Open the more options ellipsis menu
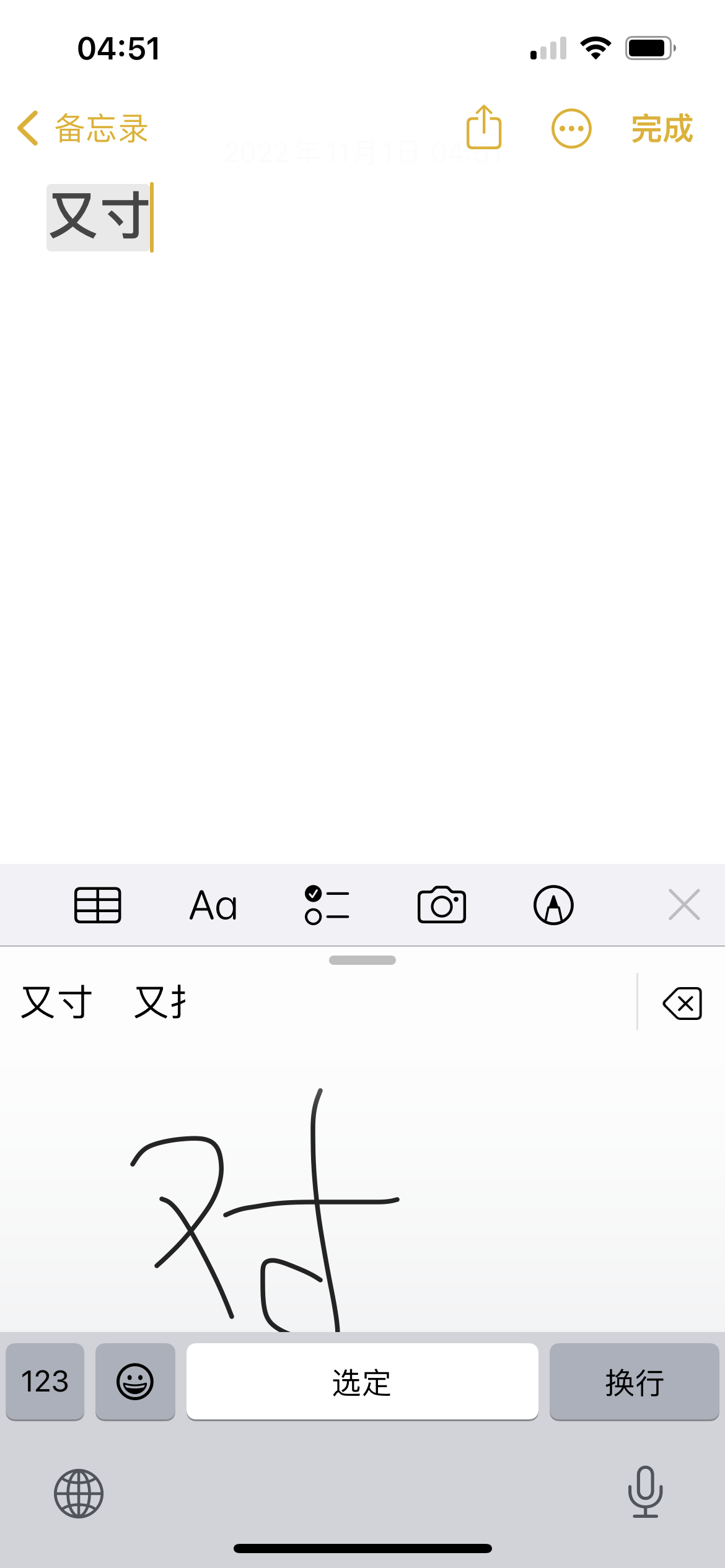725x1568 pixels. click(x=571, y=129)
